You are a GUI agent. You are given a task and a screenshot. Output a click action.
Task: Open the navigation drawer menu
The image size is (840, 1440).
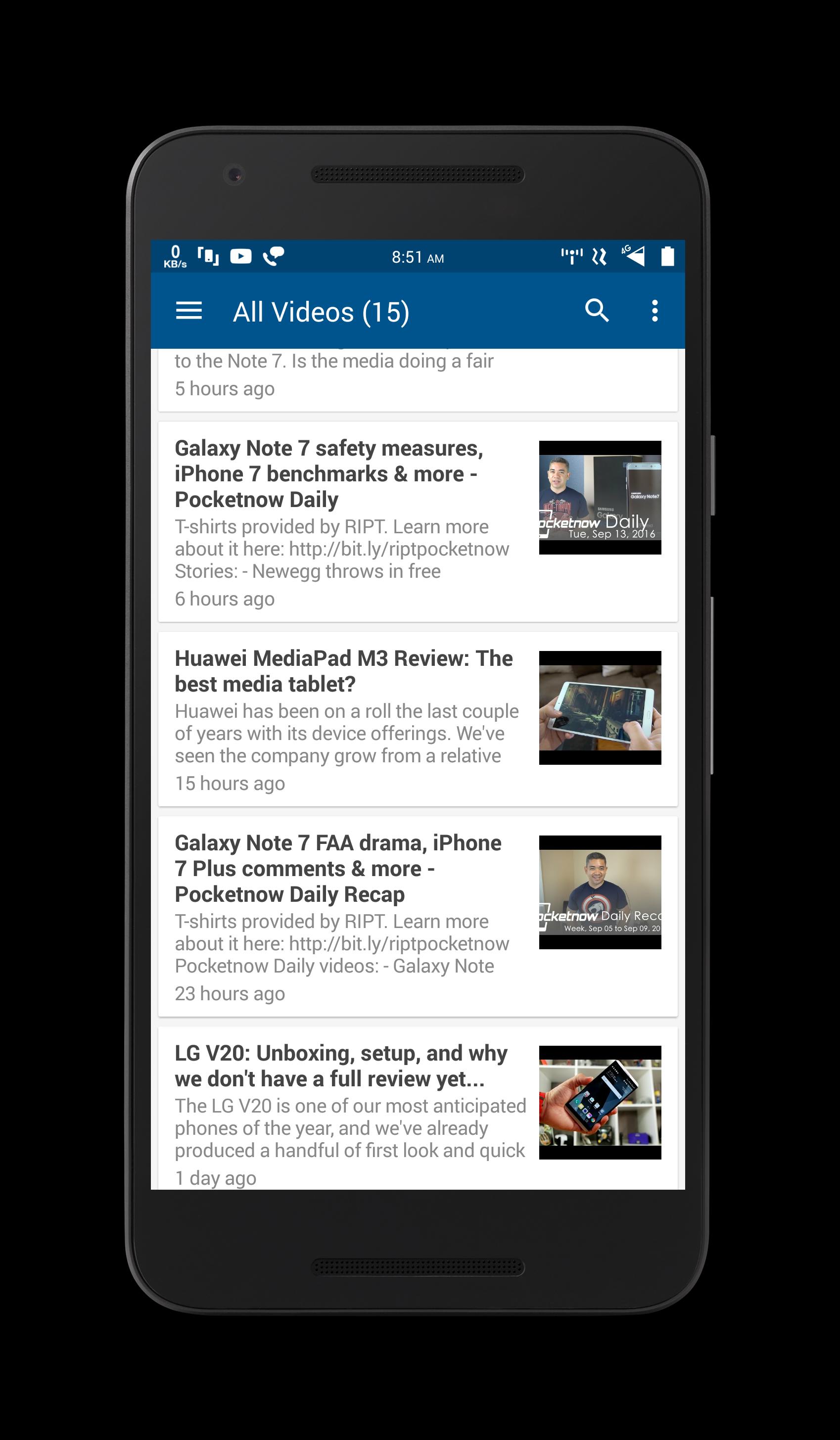tap(188, 311)
